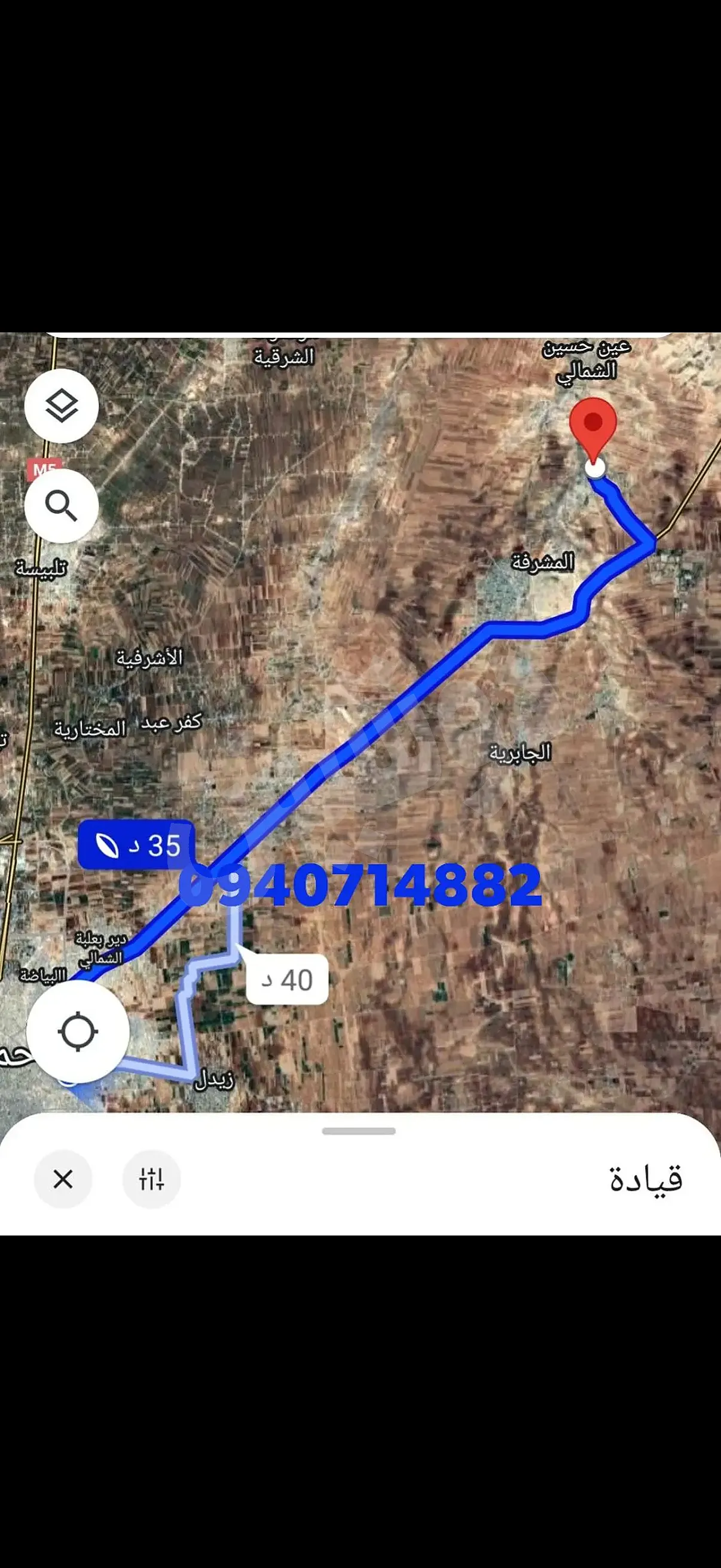
Task: Open the map layers selector
Action: 62,406
